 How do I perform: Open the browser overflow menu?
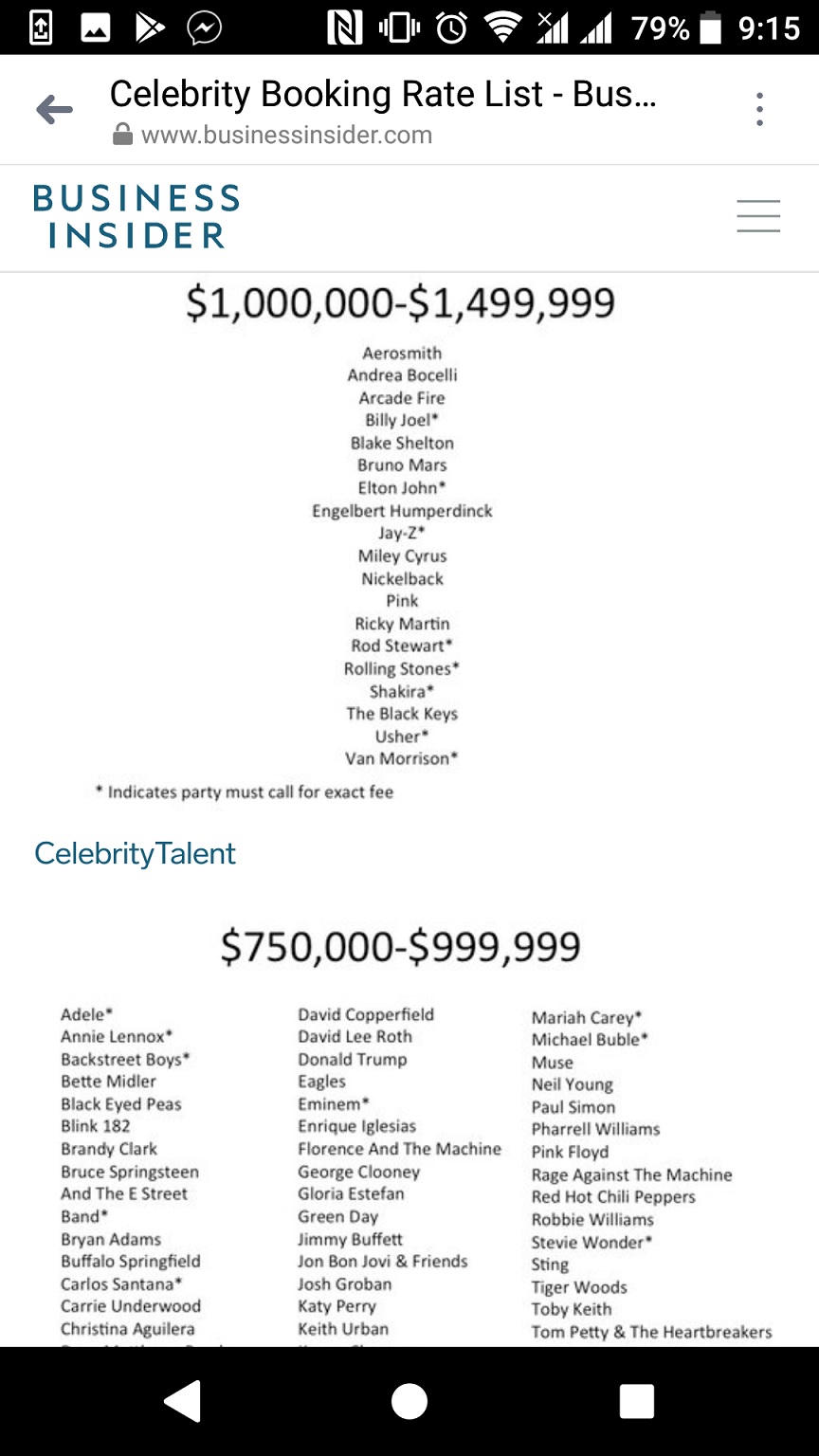[x=758, y=110]
